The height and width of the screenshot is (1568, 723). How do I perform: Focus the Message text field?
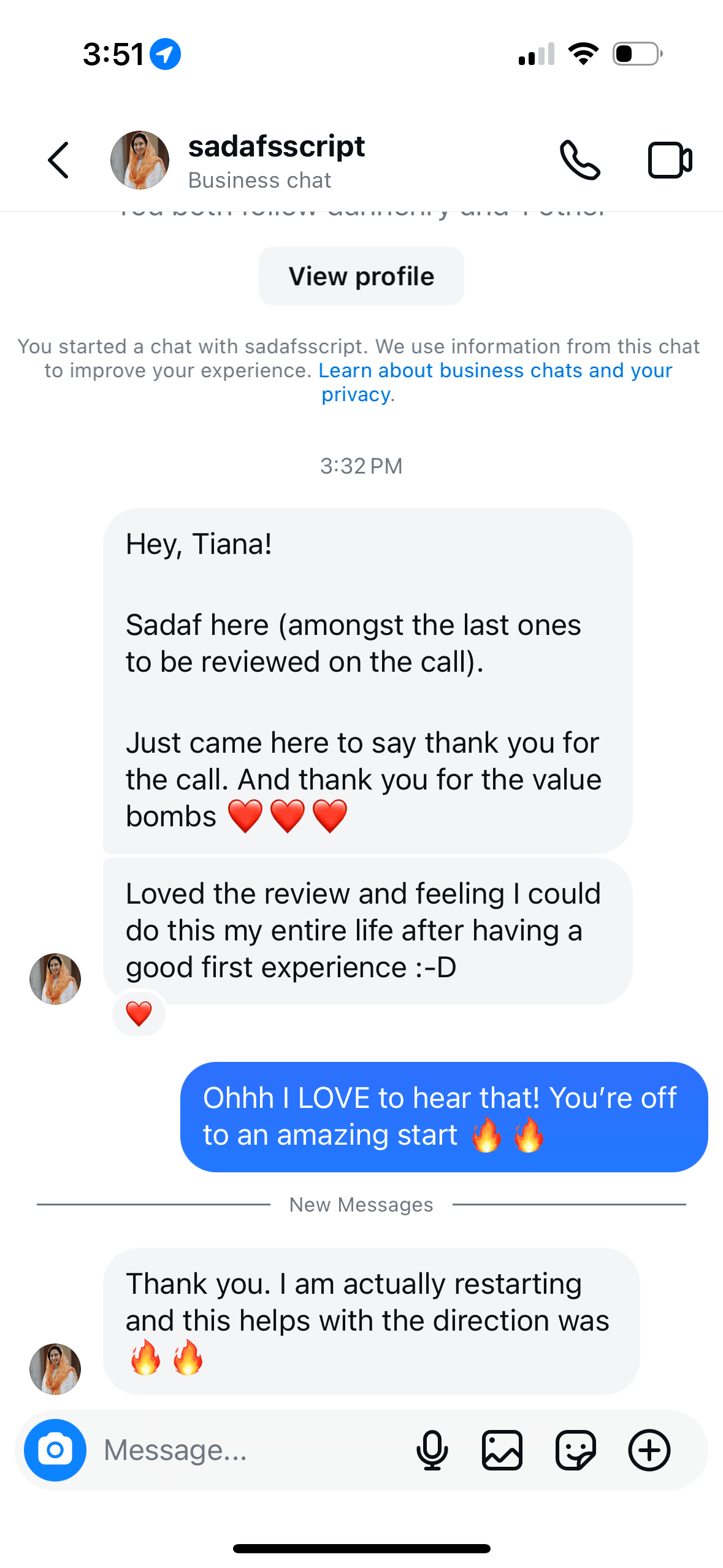tap(245, 1450)
